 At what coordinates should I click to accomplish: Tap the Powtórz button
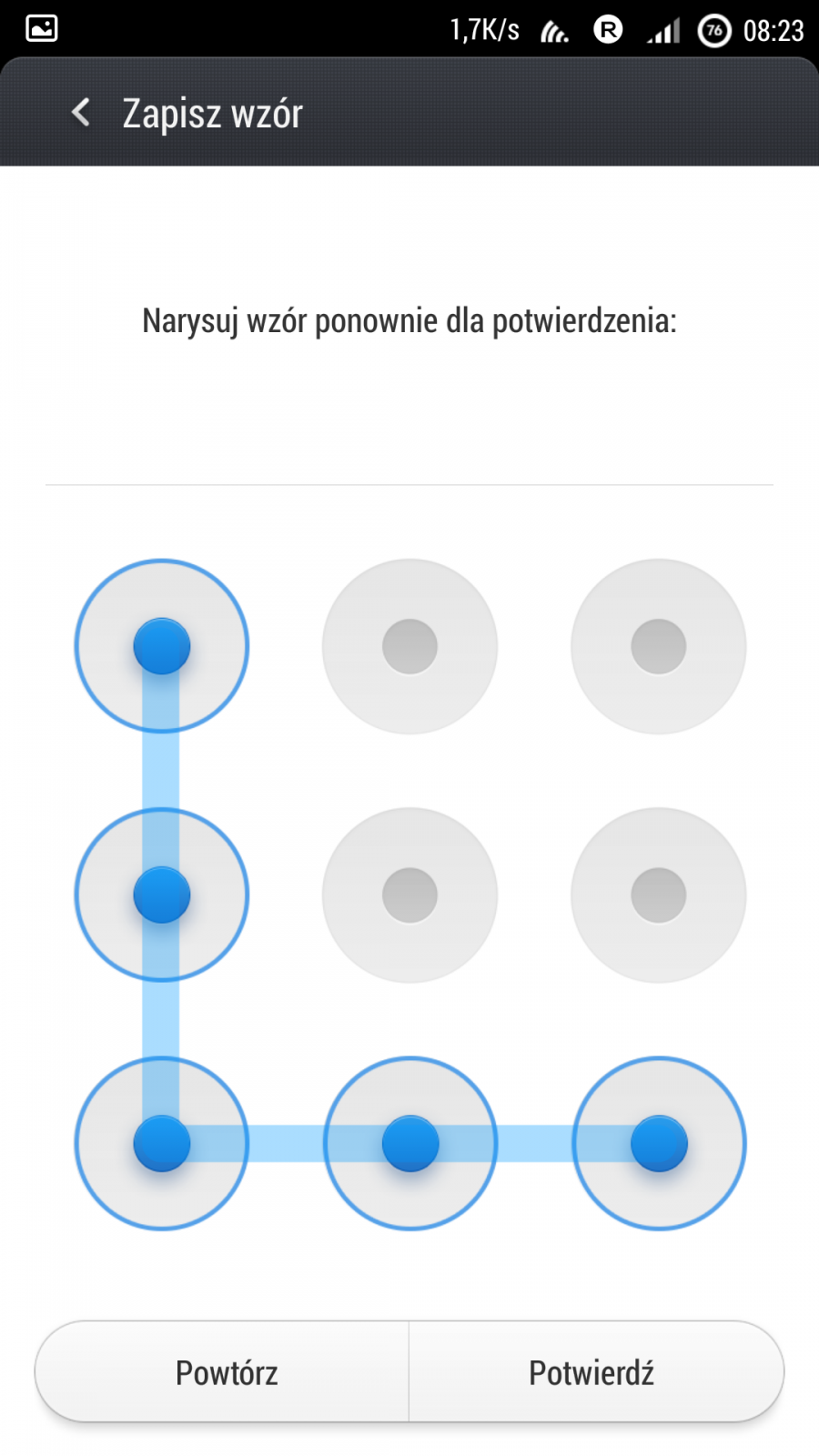tap(226, 1372)
